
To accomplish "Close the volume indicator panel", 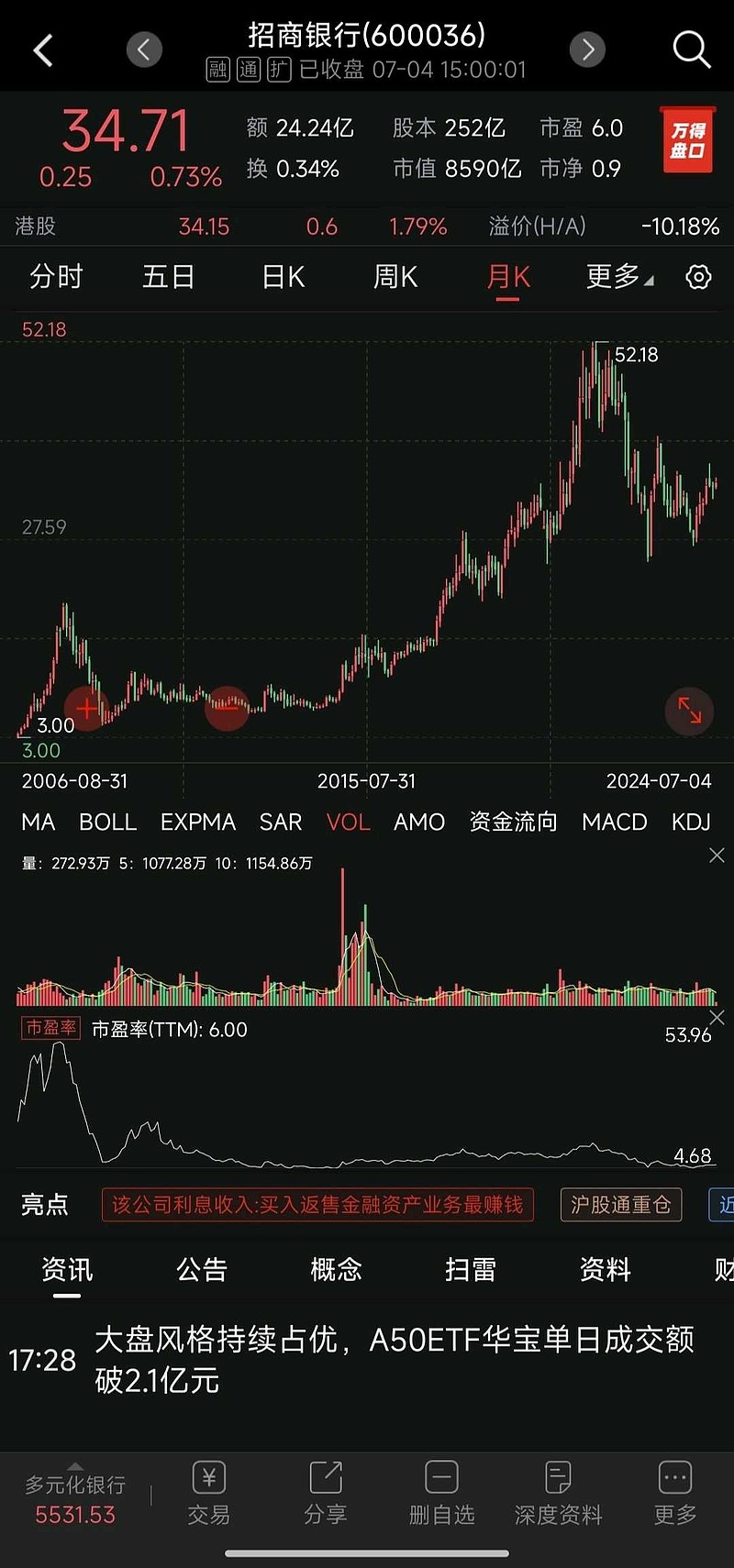I will point(717,856).
